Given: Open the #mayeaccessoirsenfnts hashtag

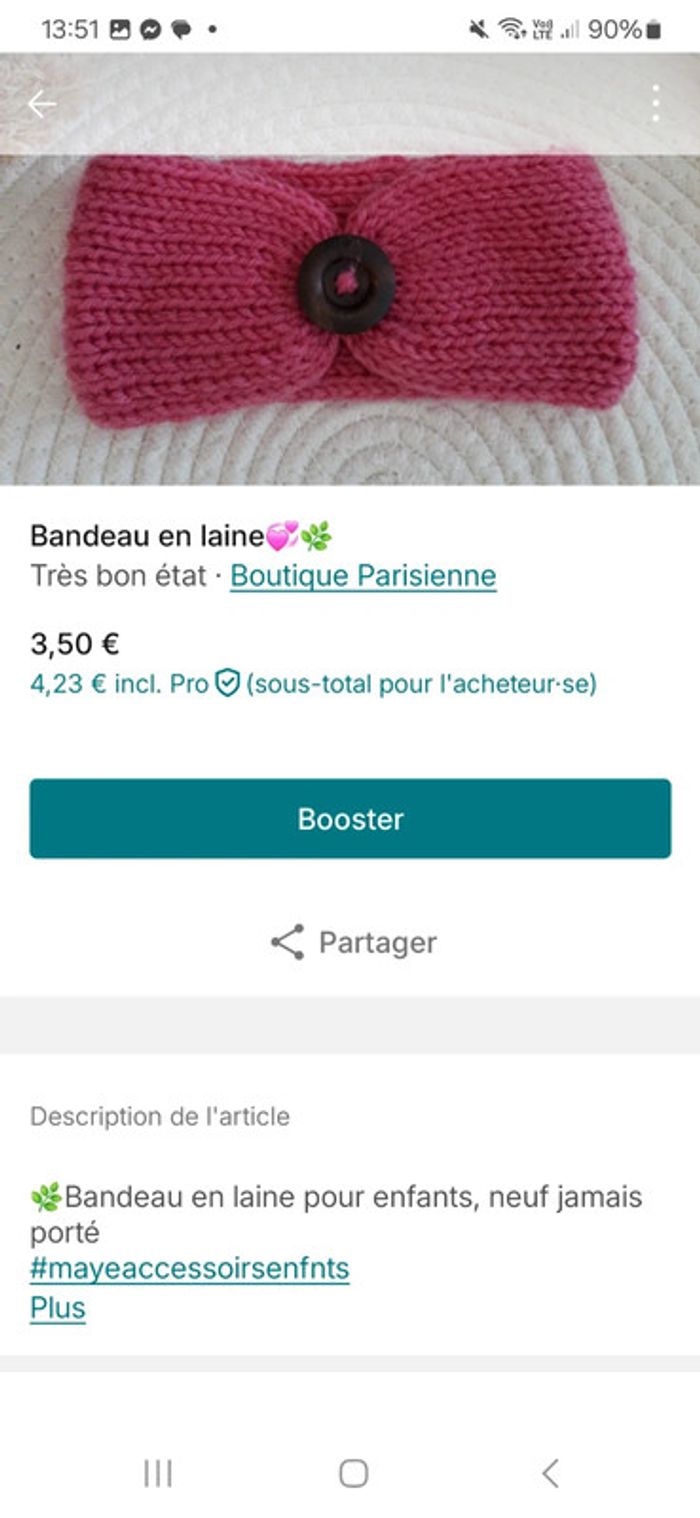Looking at the screenshot, I should point(190,1269).
